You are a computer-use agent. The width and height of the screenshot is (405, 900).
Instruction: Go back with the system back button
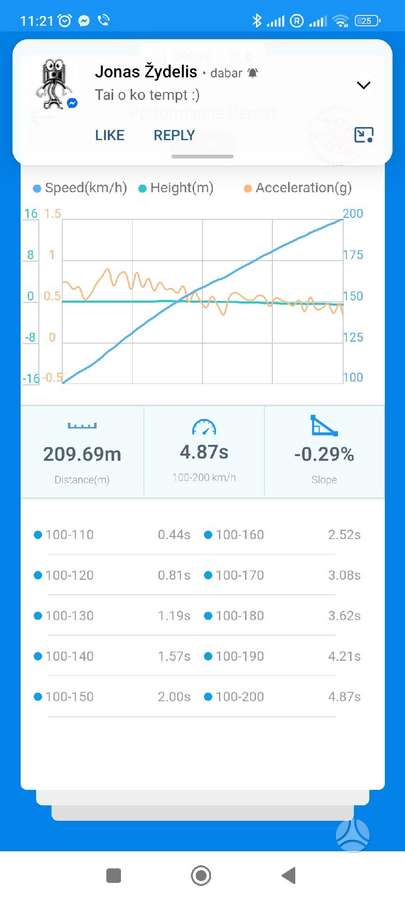pos(289,875)
